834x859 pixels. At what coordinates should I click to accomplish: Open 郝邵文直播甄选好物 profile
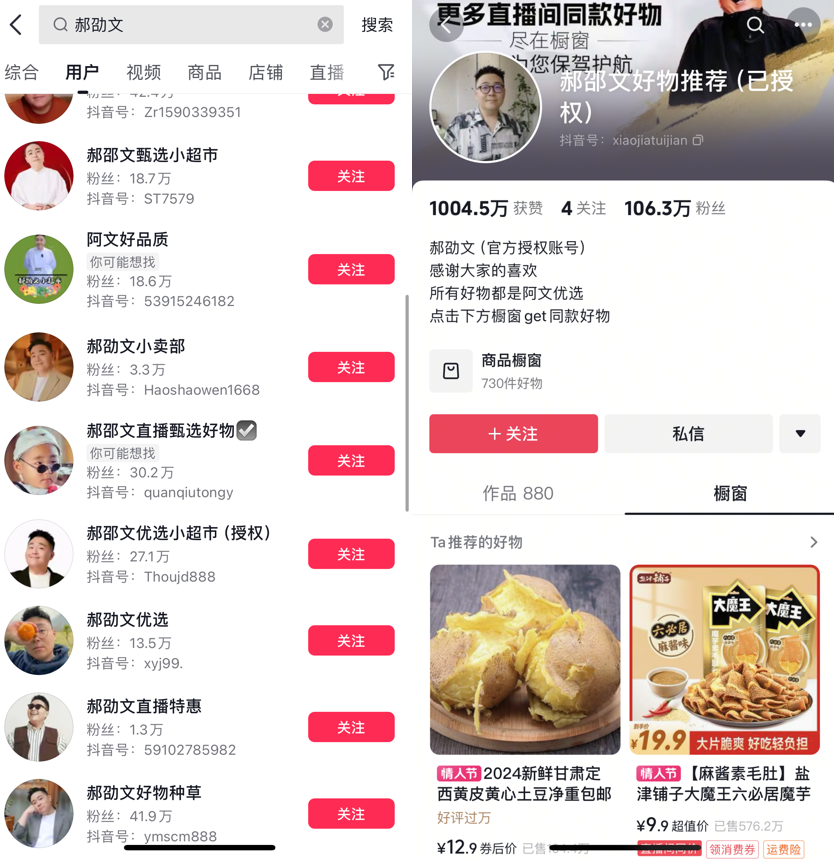tap(160, 430)
